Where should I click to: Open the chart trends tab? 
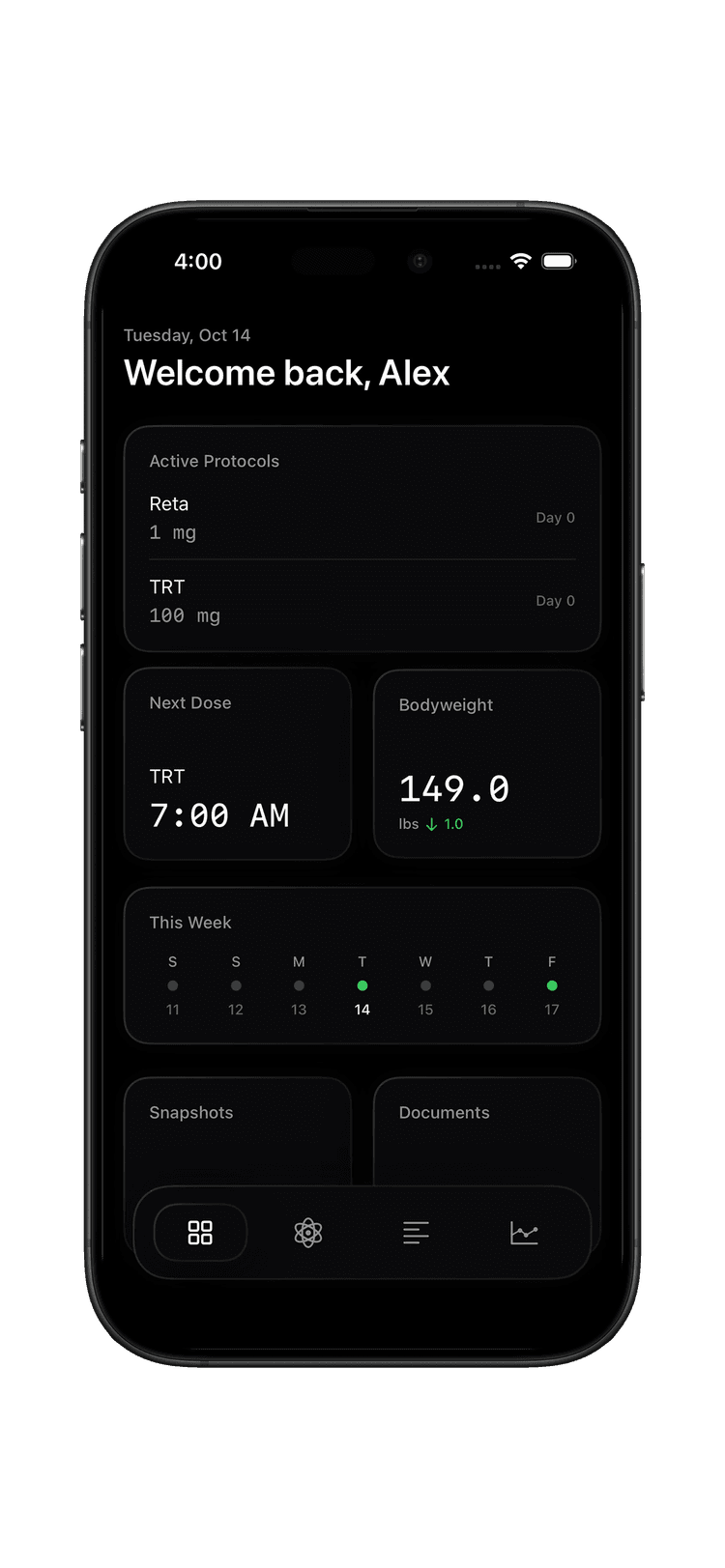pyautogui.click(x=524, y=1233)
